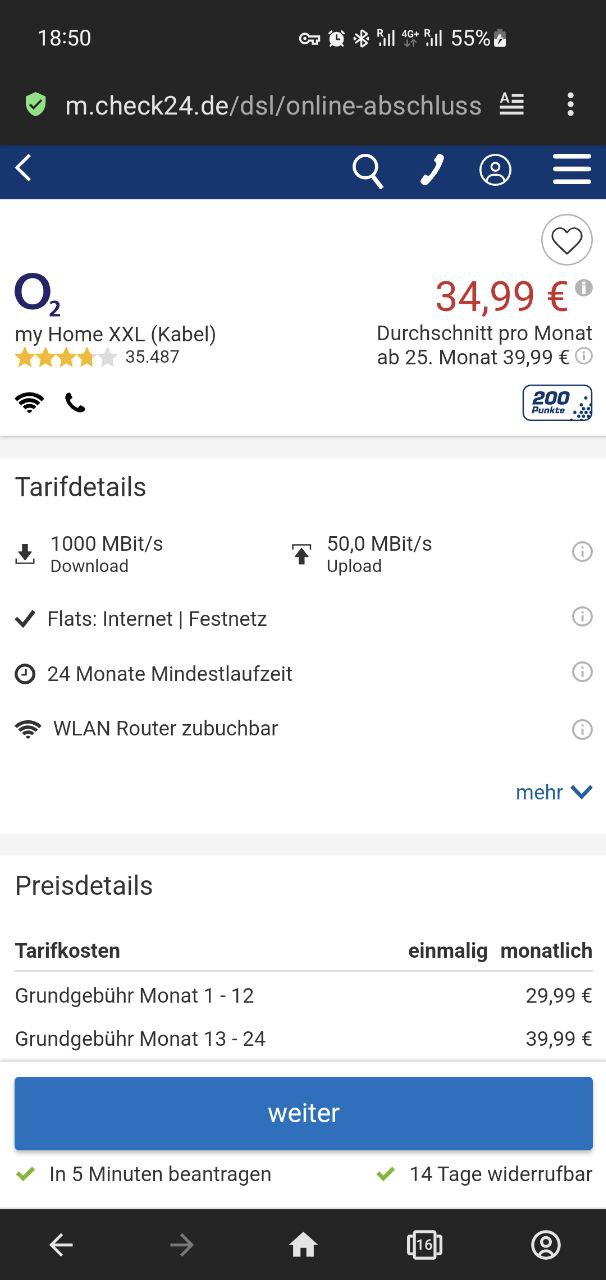
Task: Show info about the 34,99 € price
Action: point(584,288)
